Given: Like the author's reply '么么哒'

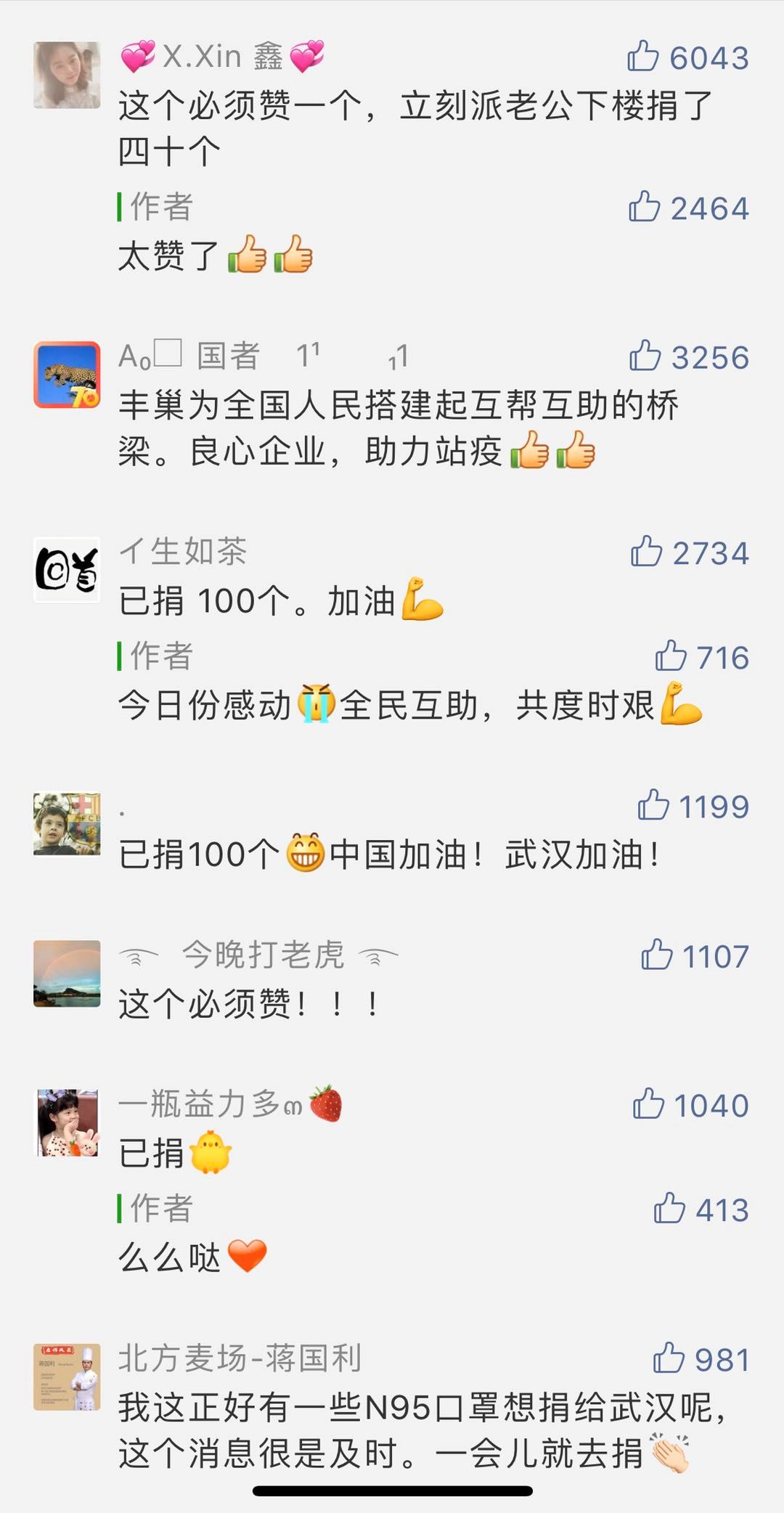Looking at the screenshot, I should [x=669, y=1209].
